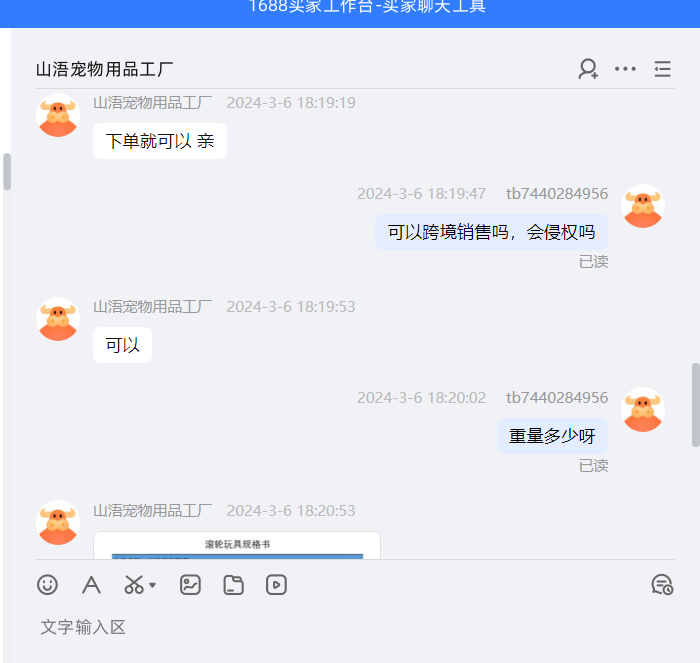Open the three-dot more options menu
The image size is (700, 663).
[x=625, y=69]
